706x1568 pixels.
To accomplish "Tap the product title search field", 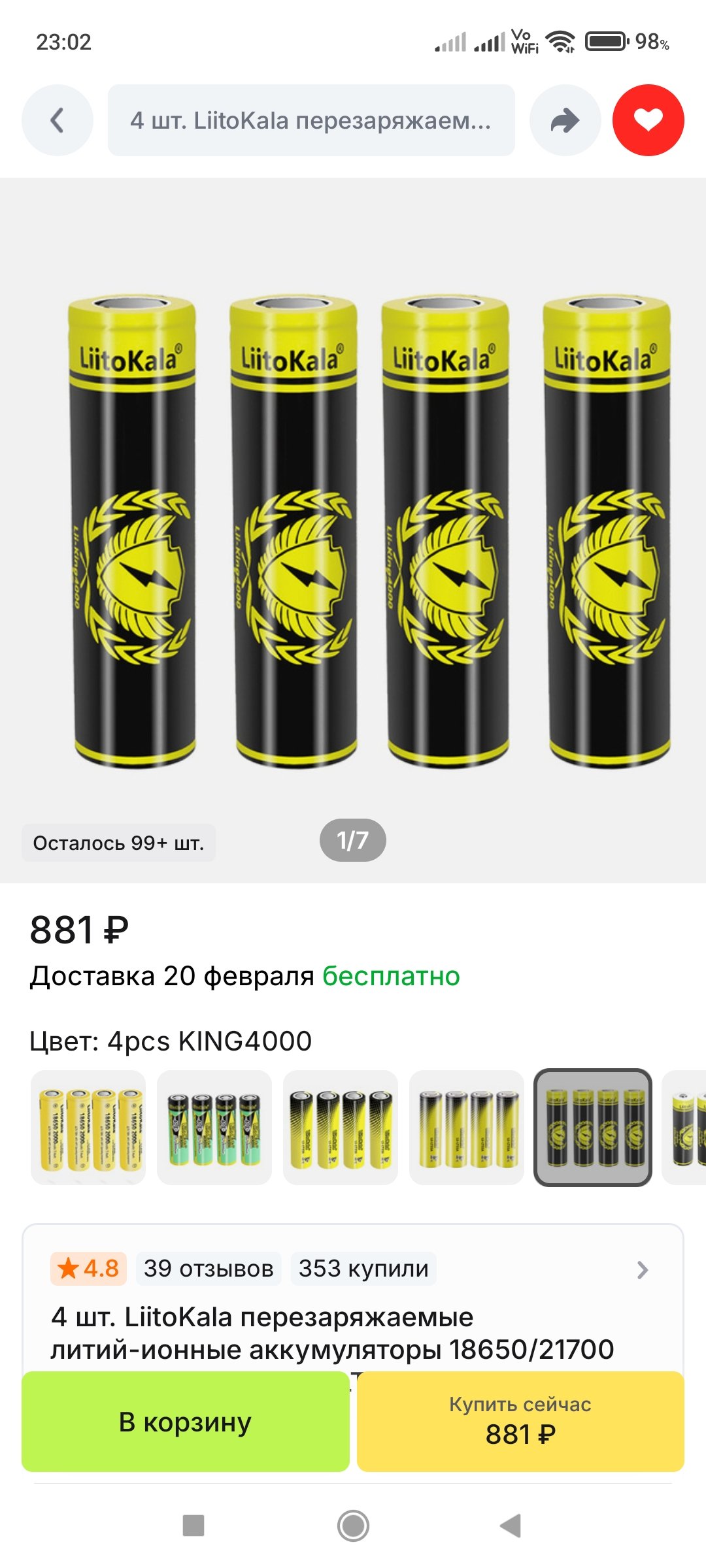I will point(311,120).
